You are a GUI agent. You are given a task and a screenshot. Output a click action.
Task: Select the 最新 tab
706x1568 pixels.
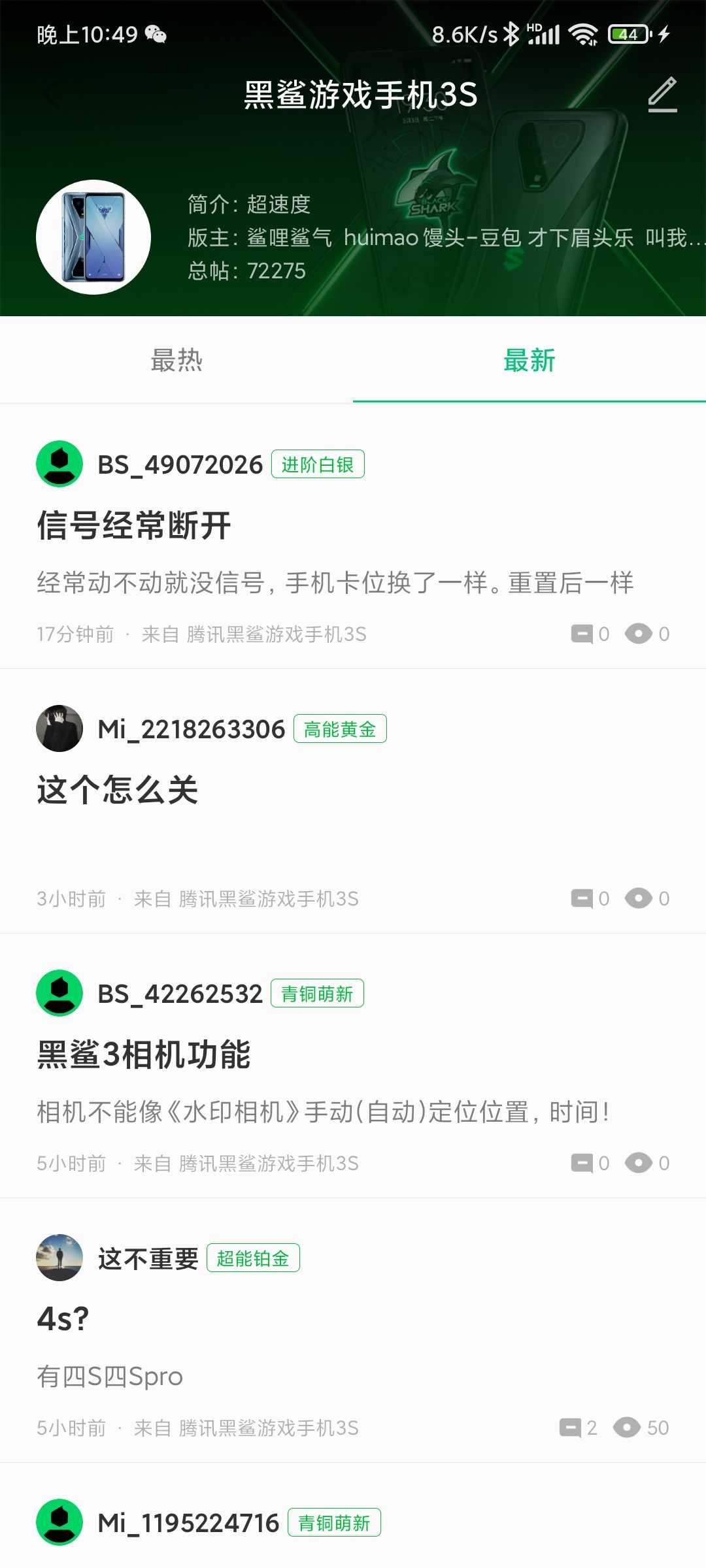pyautogui.click(x=529, y=360)
